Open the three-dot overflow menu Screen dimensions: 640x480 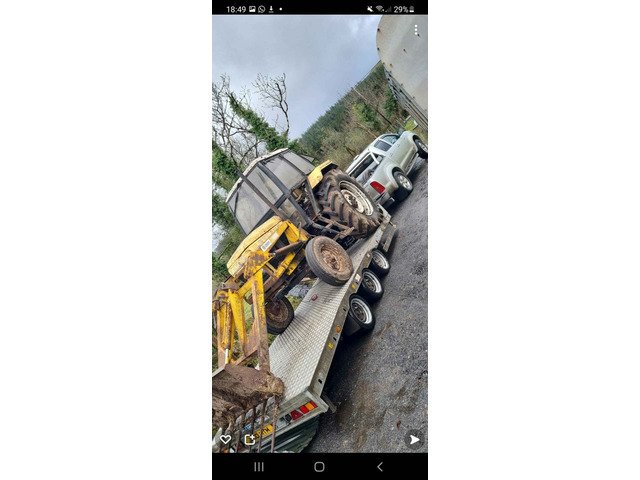(416, 30)
